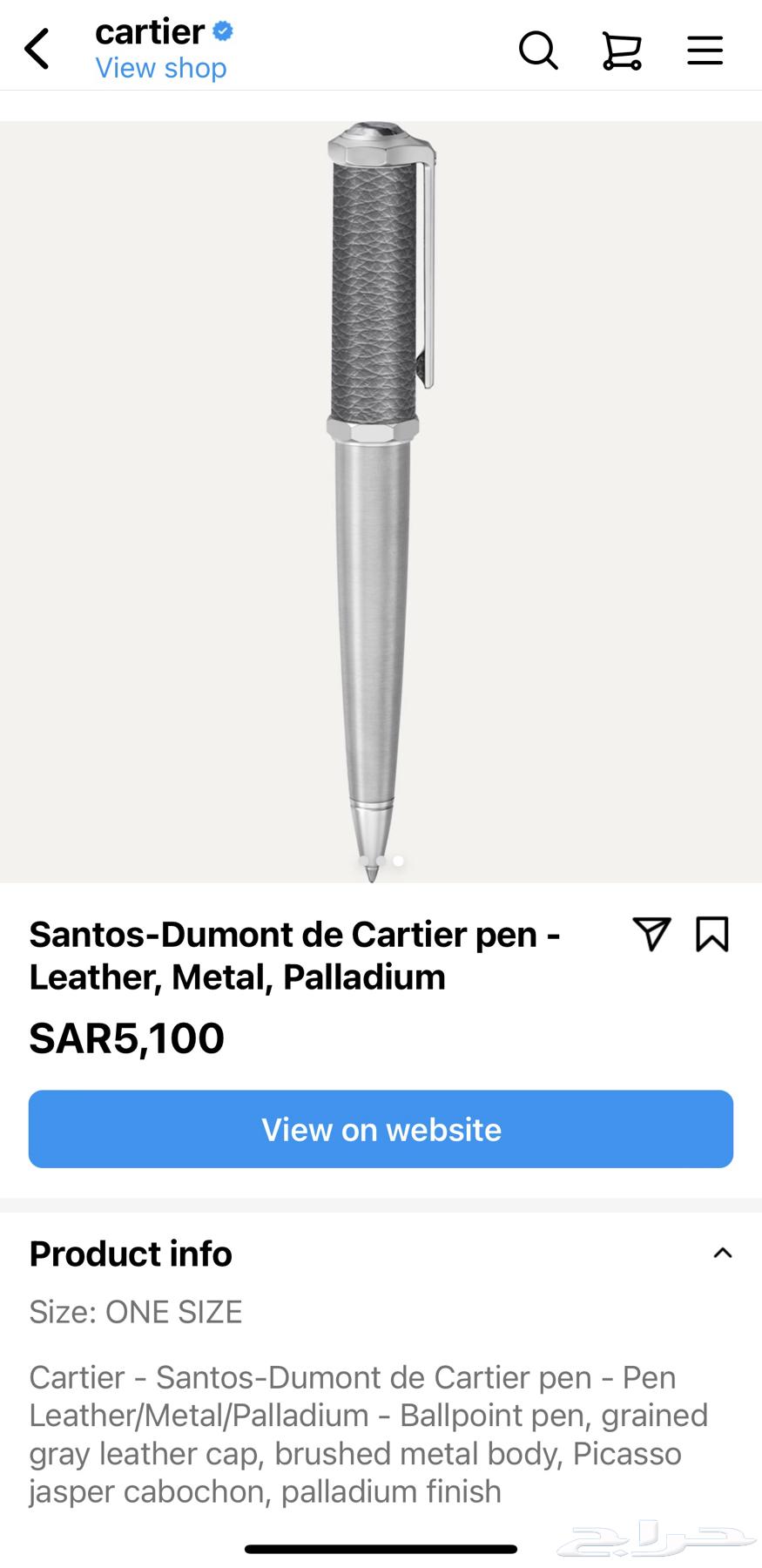The height and width of the screenshot is (1568, 762).
Task: Go back using the arrow icon
Action: point(37,49)
